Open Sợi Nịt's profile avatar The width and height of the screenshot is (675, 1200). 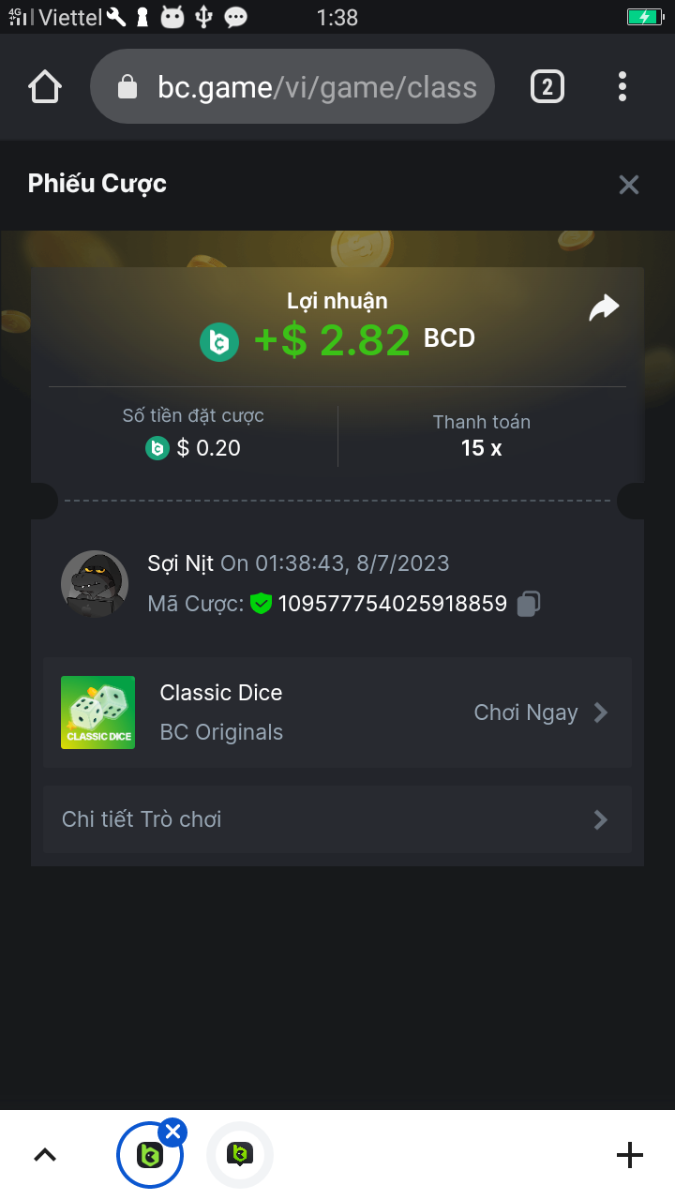pyautogui.click(x=95, y=583)
